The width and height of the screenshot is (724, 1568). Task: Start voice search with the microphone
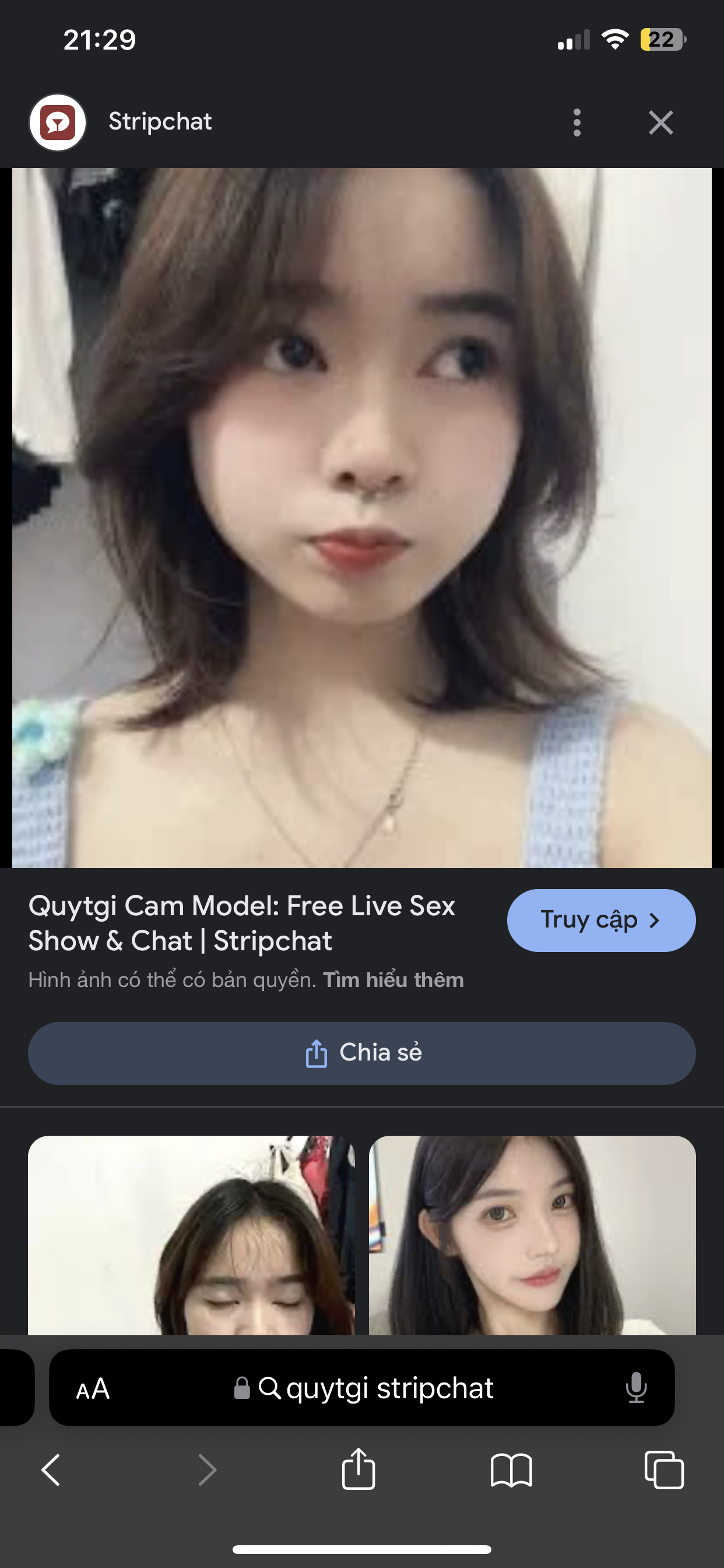[637, 1388]
